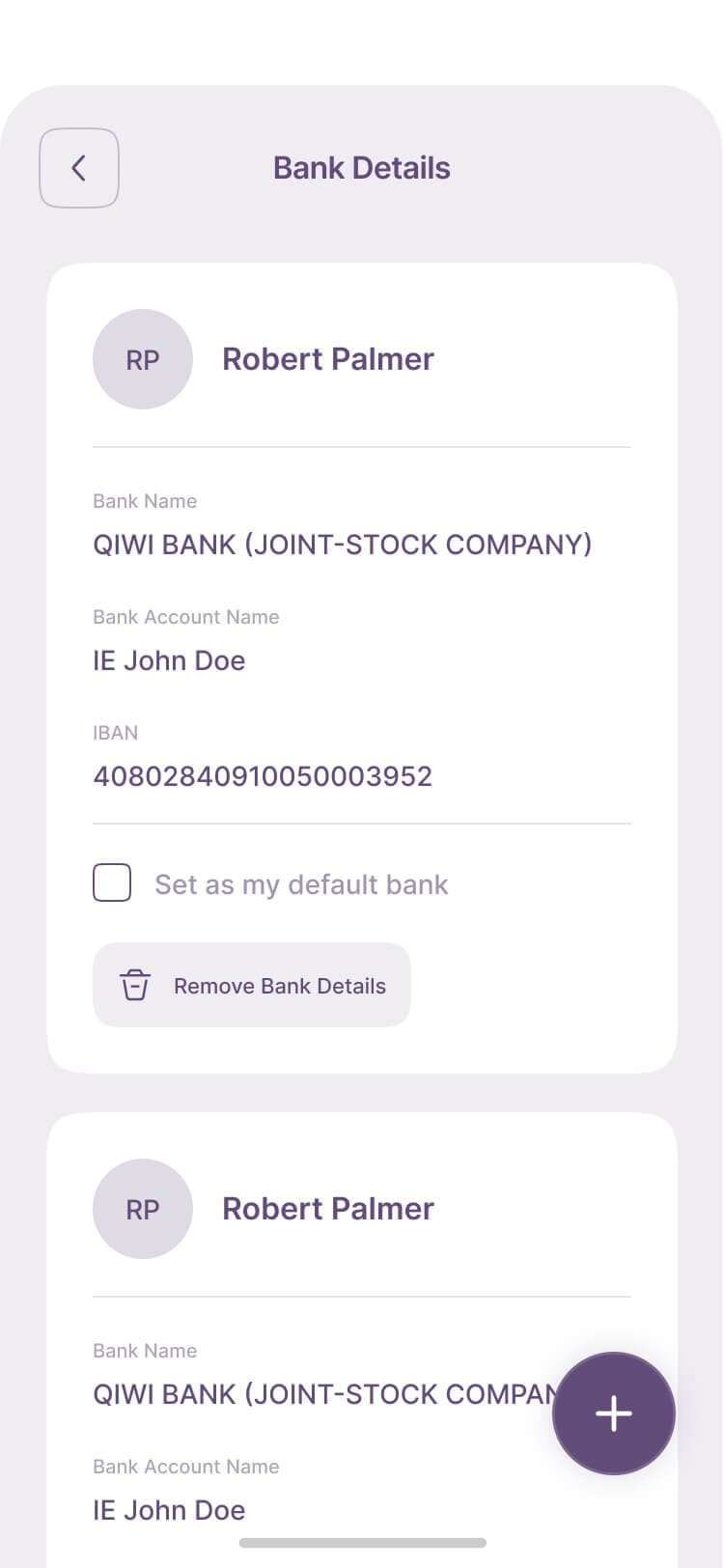Click the back arrow chevron icon

click(x=78, y=167)
